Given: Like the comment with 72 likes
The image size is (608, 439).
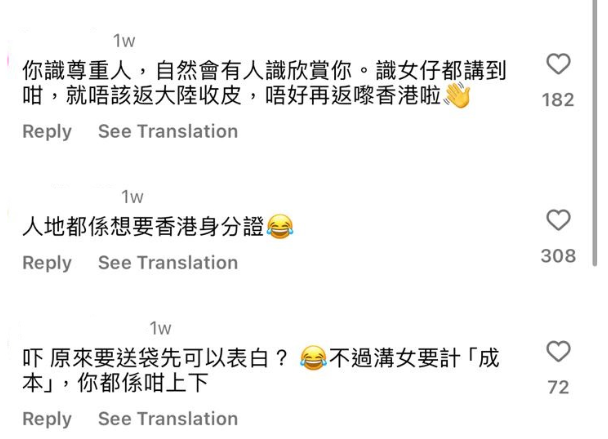Looking at the screenshot, I should pos(558,351).
